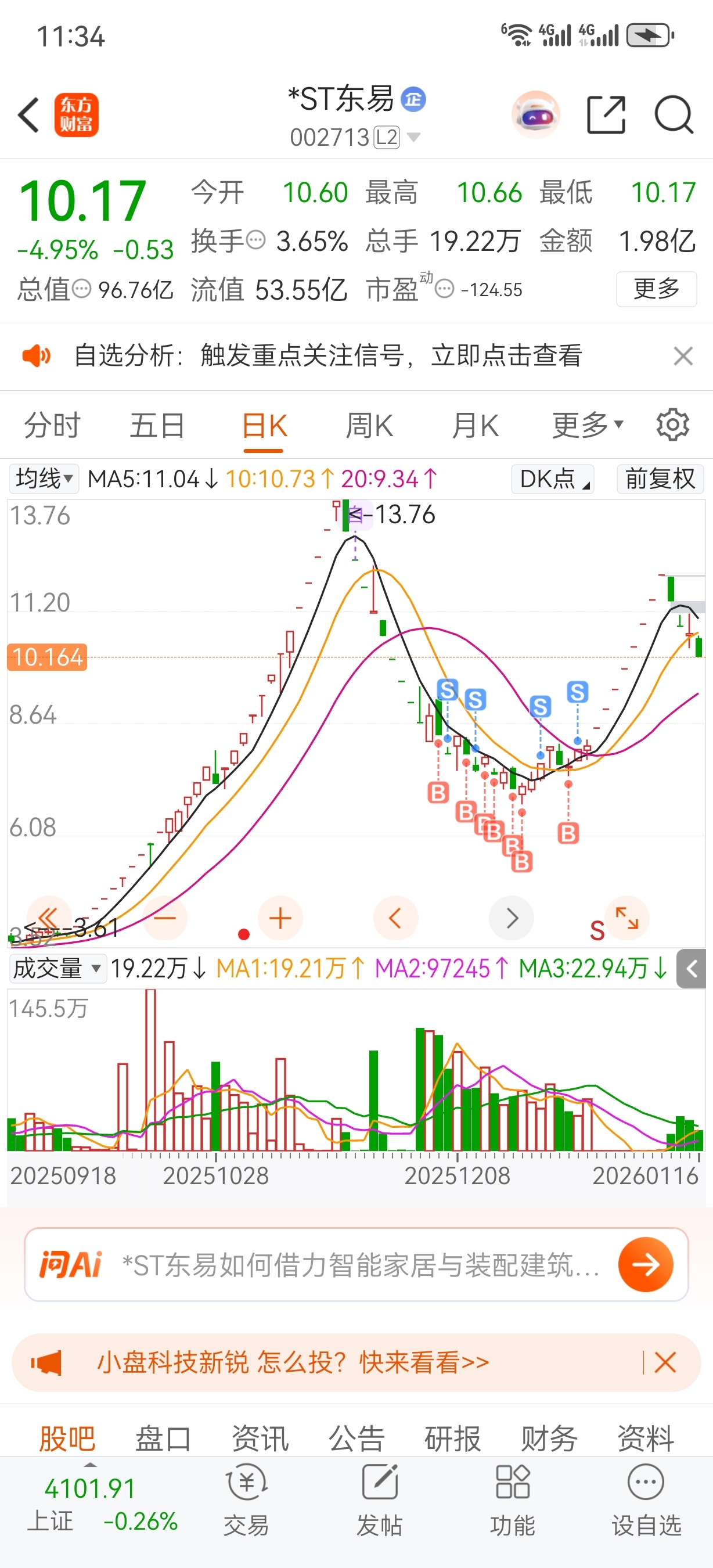Image resolution: width=713 pixels, height=1568 pixels.
Task: Dismiss the 自选分析 notice
Action: click(x=683, y=356)
